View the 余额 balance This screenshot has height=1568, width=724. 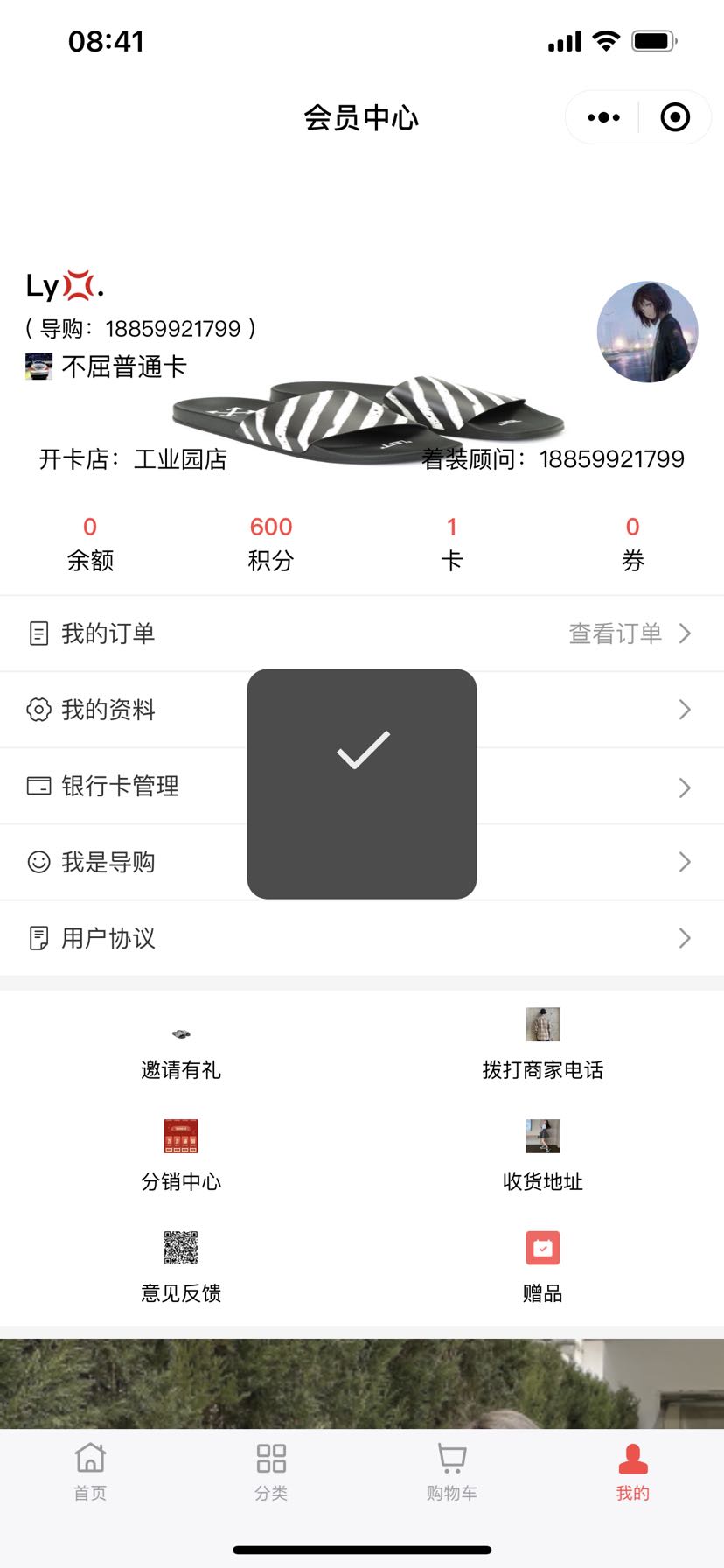pos(90,543)
